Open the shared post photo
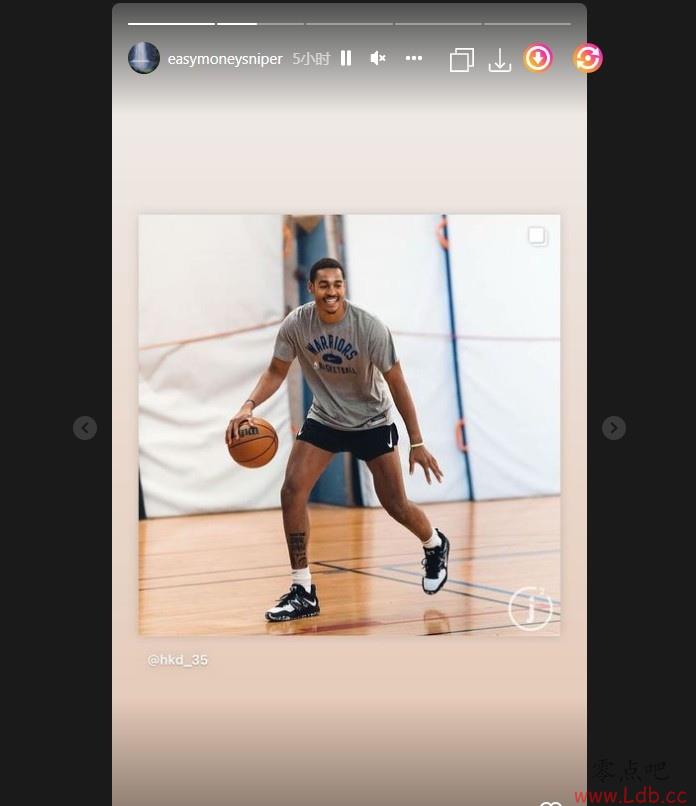 (349, 425)
